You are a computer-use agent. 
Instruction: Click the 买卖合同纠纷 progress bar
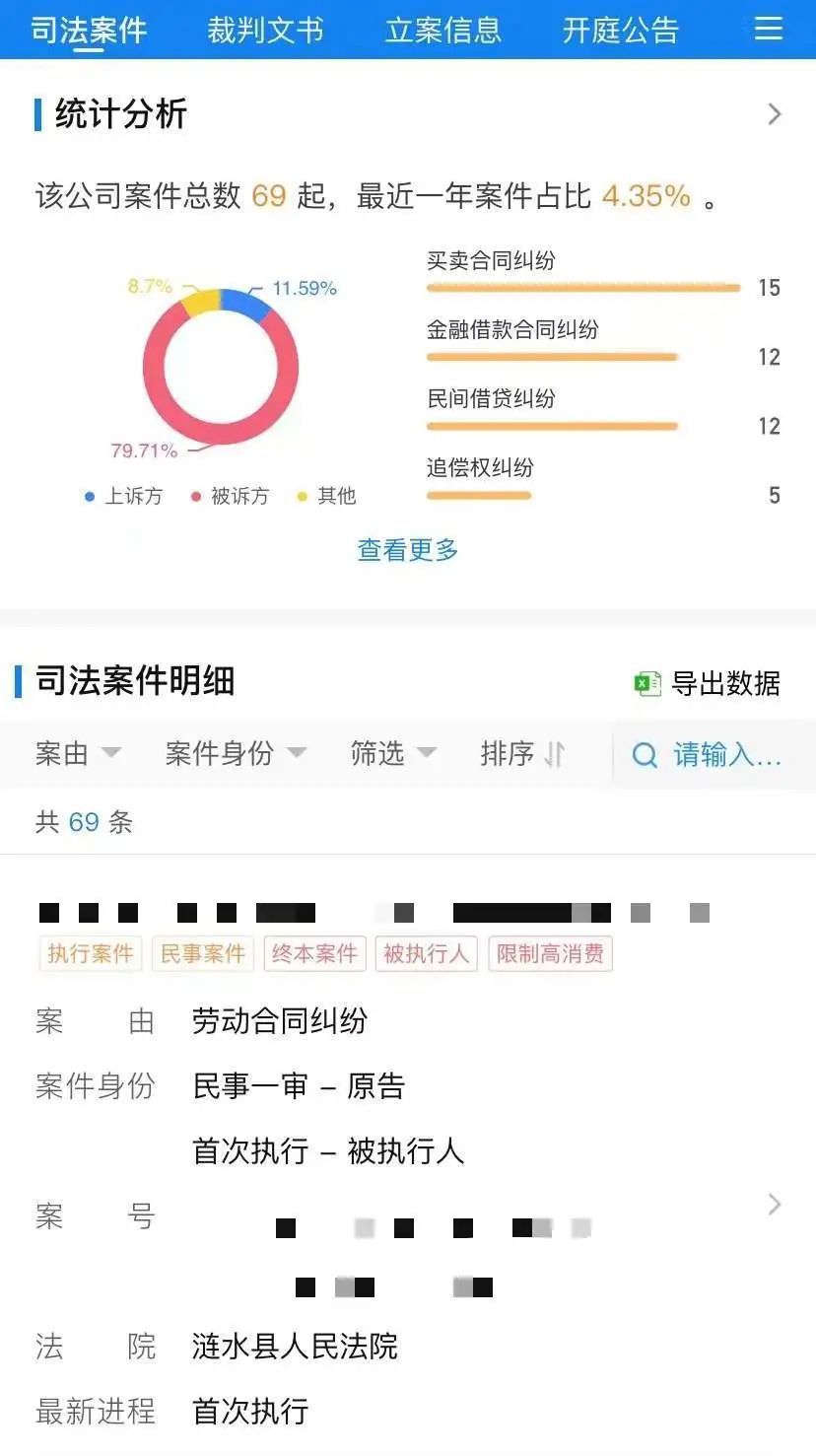581,287
